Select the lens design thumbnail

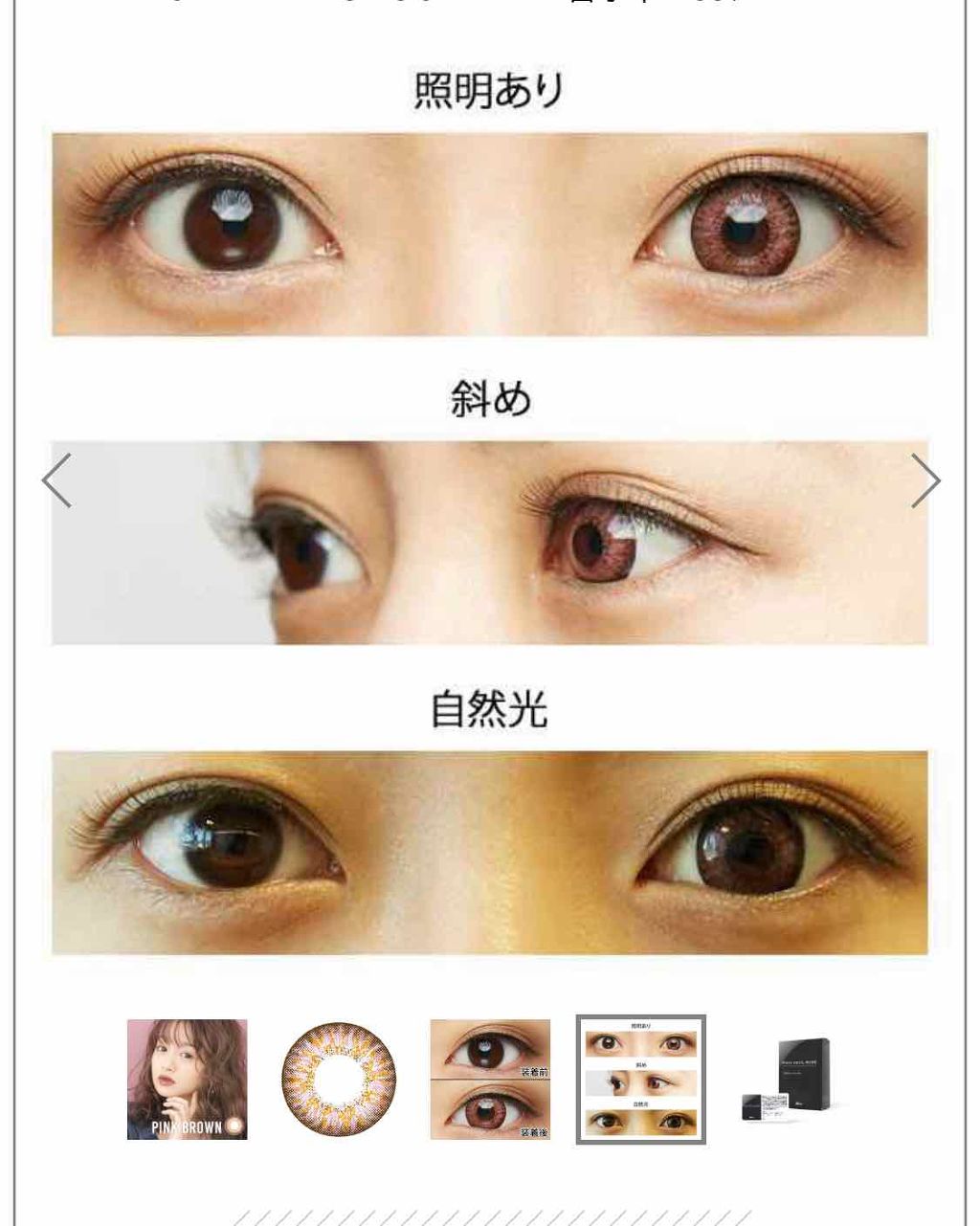(339, 1079)
